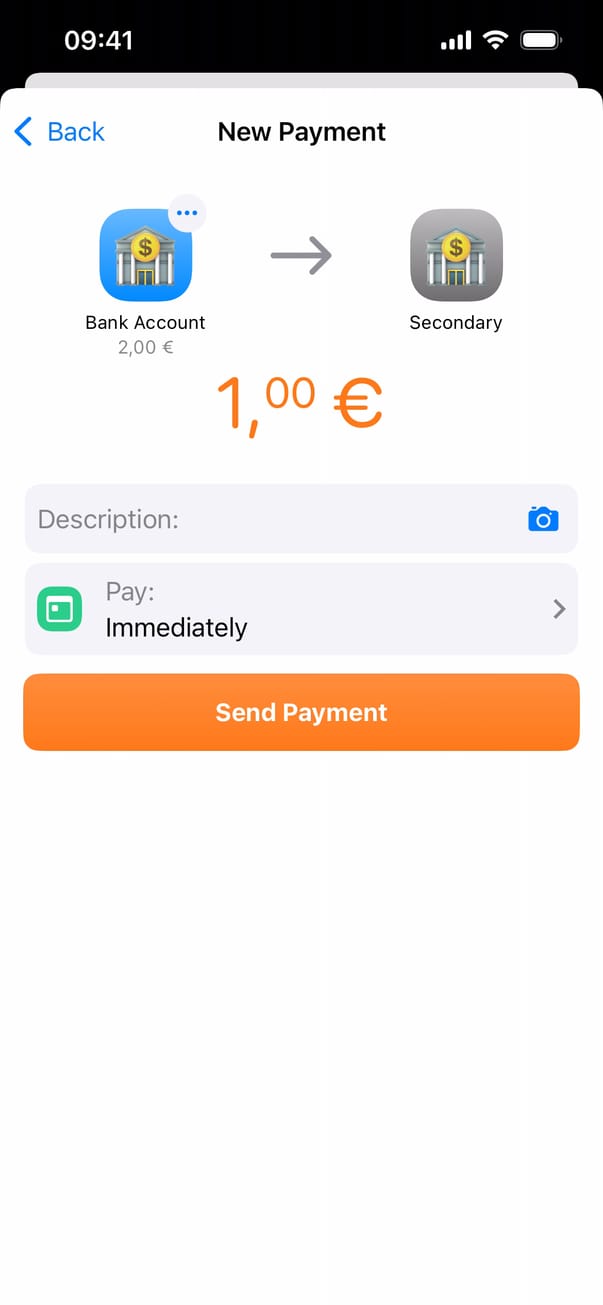The height and width of the screenshot is (1305, 603).
Task: Select the Bank Account source icon
Action: [145, 256]
